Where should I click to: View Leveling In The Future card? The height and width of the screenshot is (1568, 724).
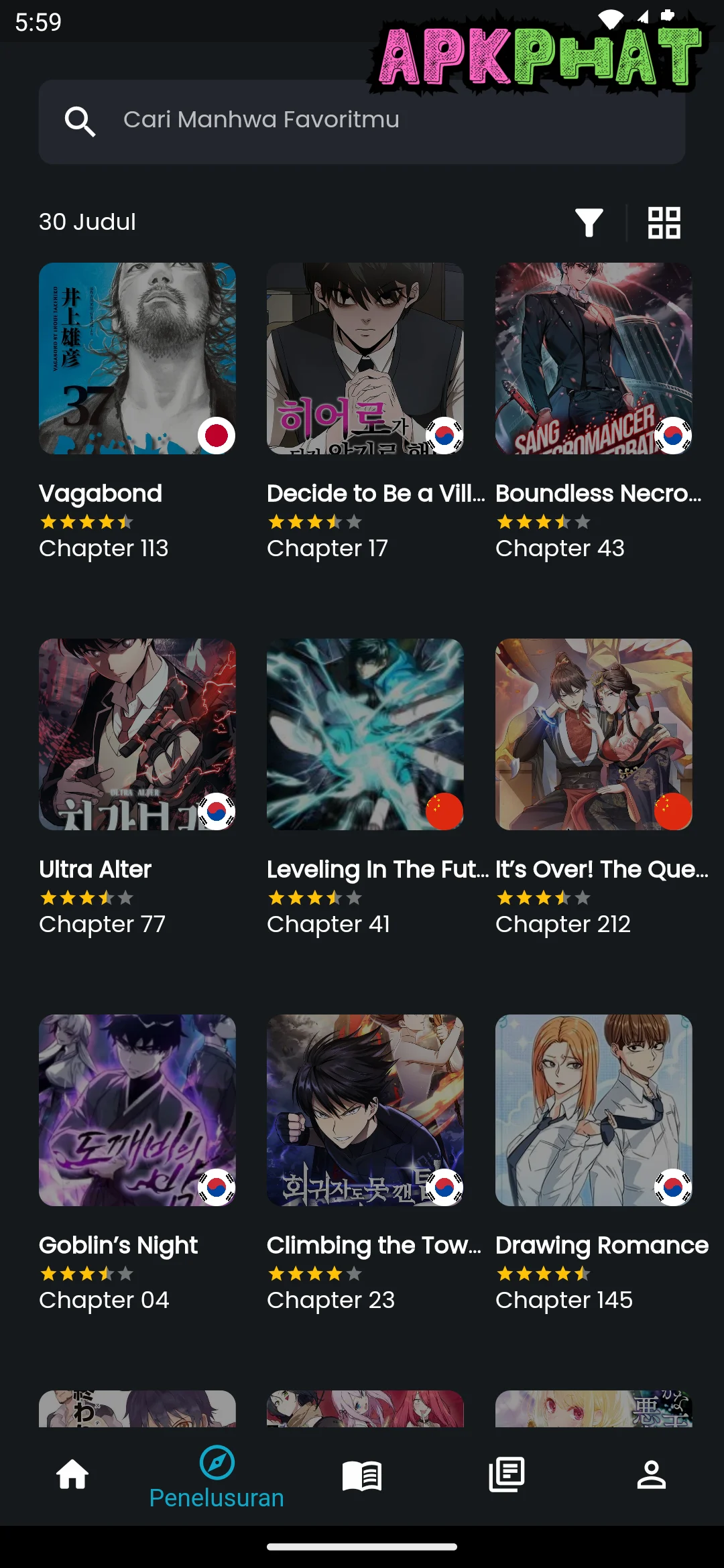pyautogui.click(x=365, y=734)
